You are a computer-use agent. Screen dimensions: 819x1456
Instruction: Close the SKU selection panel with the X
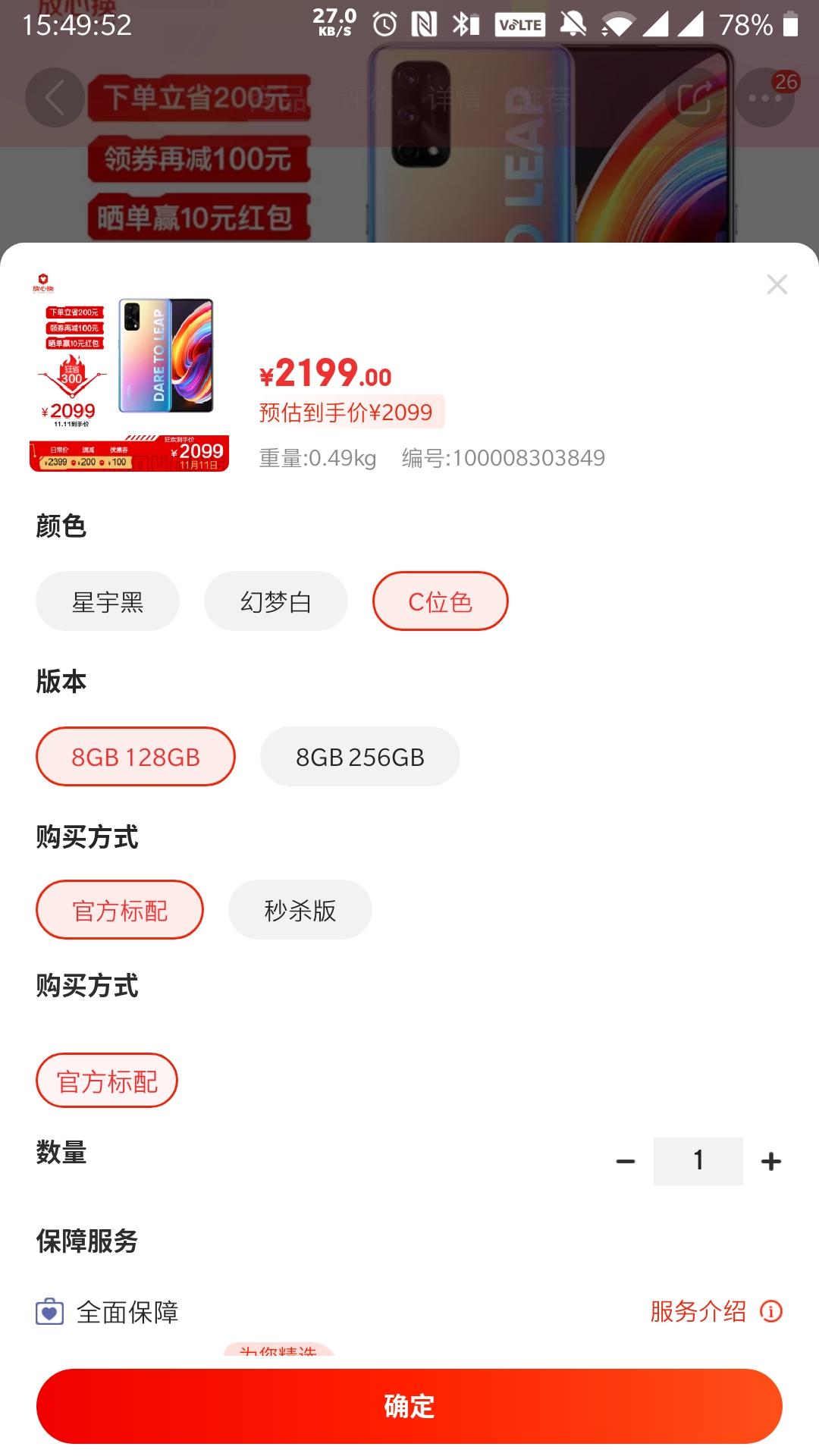point(775,284)
